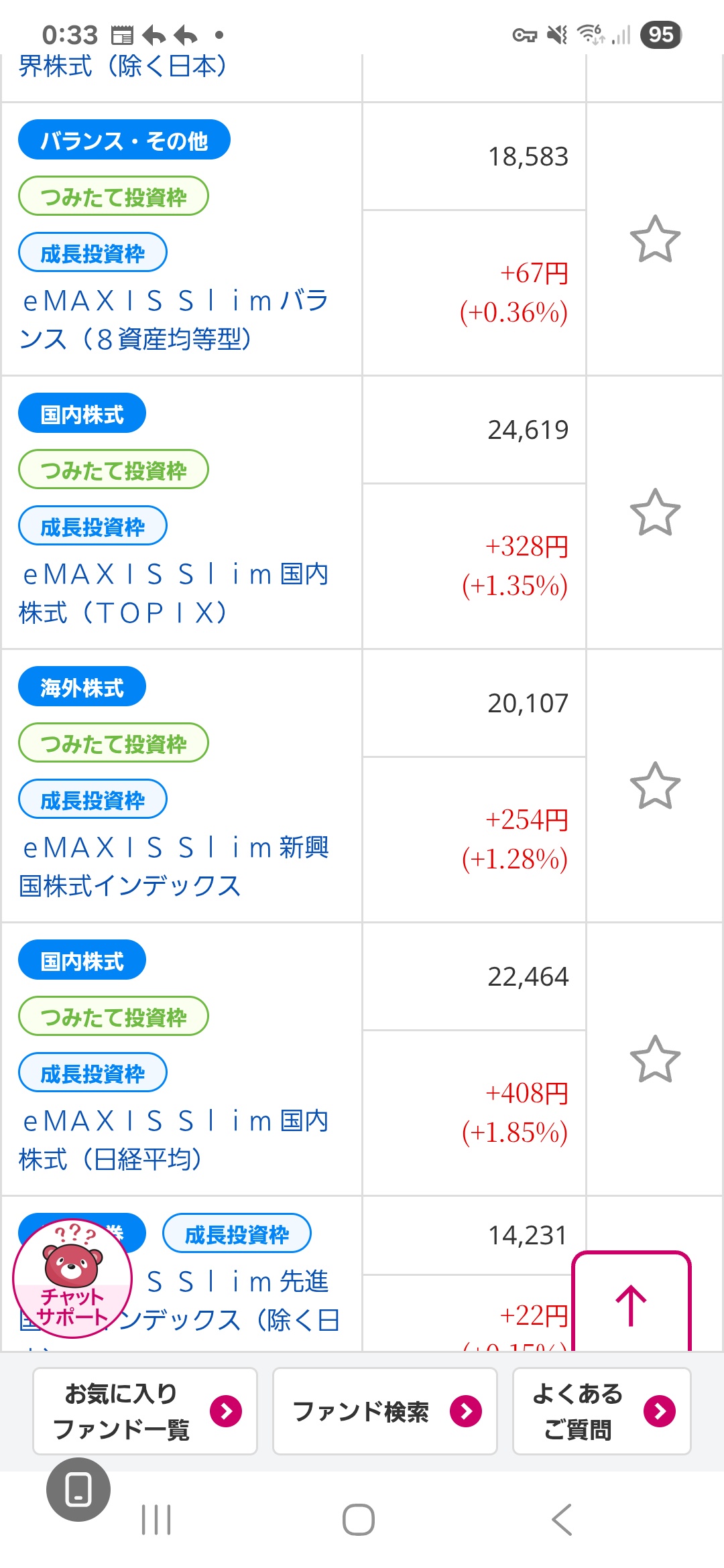Return to the home screen
The width and height of the screenshot is (724, 1568).
pos(359,1520)
